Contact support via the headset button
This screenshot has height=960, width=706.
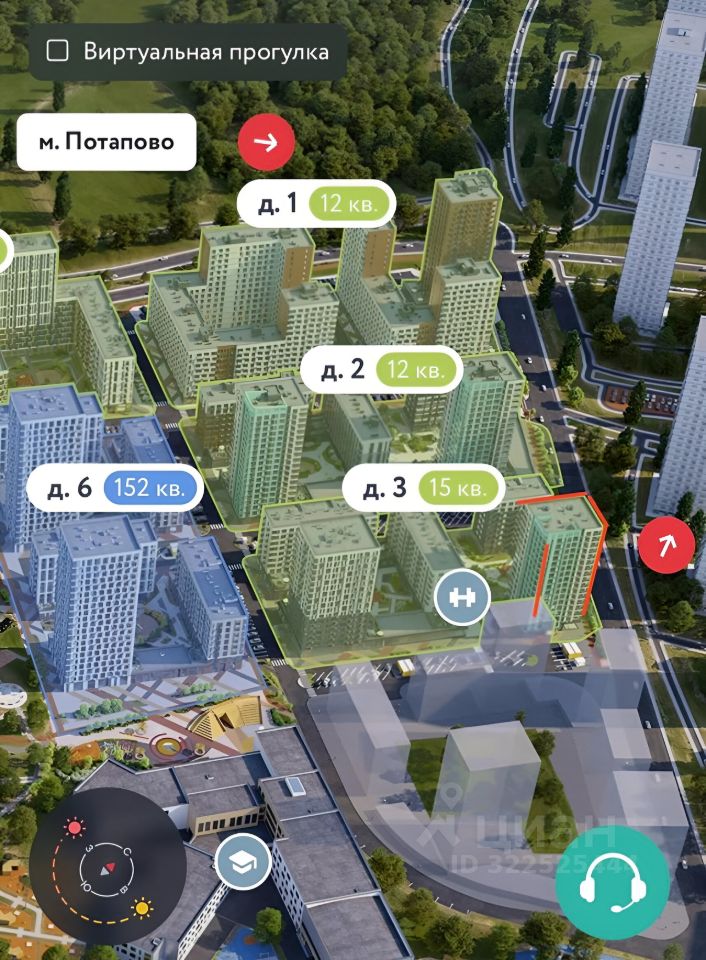pos(613,883)
